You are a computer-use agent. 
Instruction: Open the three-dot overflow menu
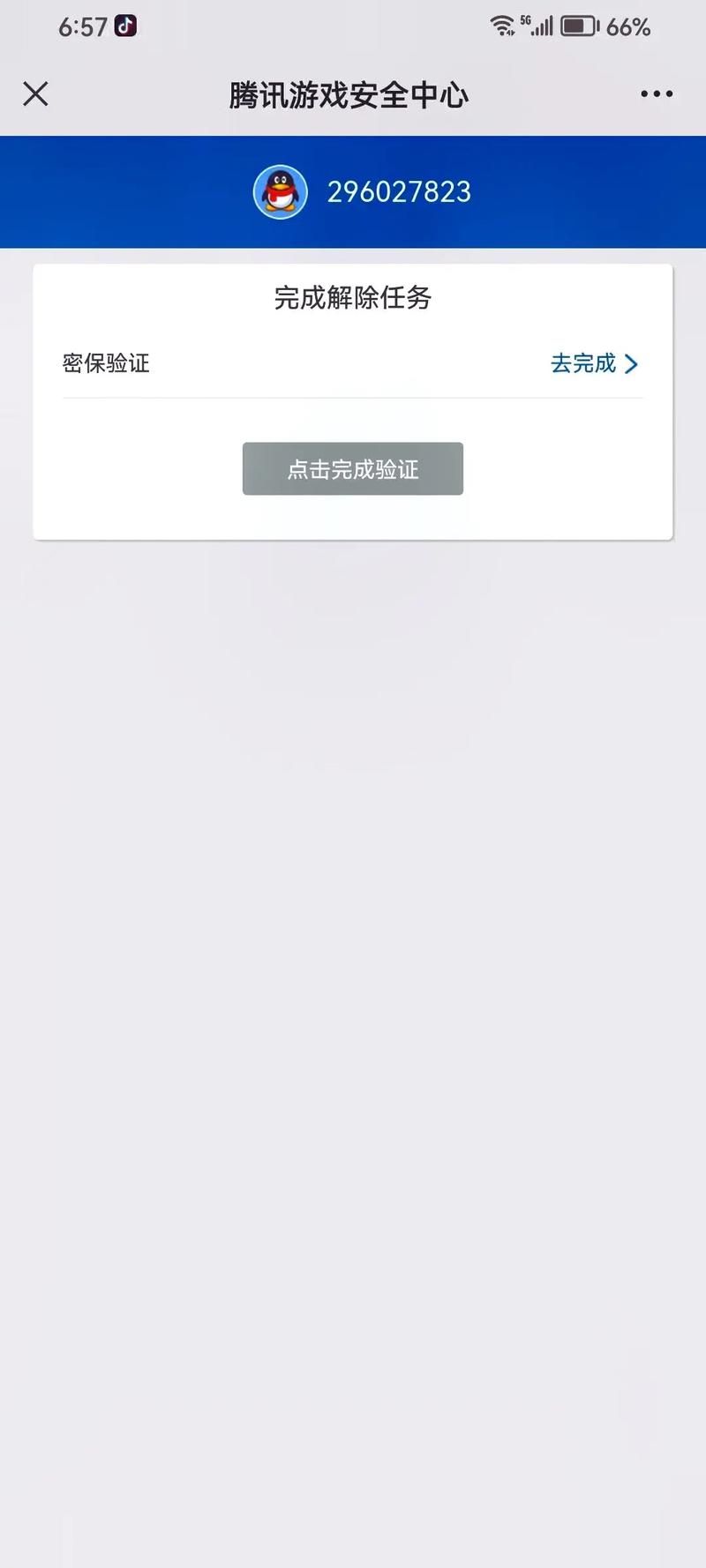[x=657, y=93]
